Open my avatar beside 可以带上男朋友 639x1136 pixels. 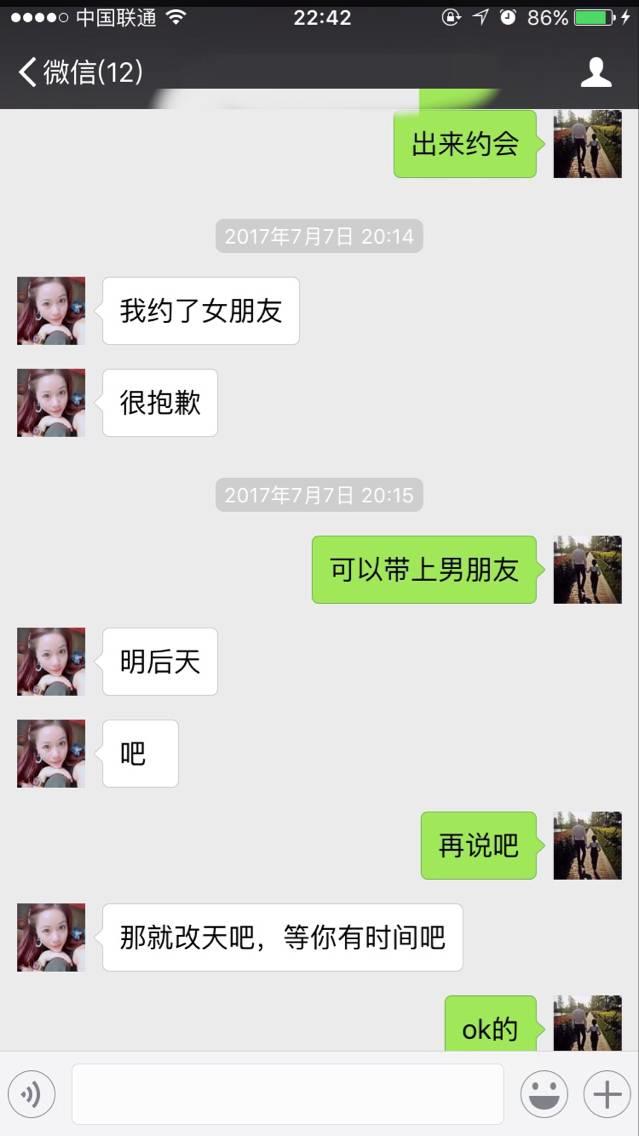587,570
